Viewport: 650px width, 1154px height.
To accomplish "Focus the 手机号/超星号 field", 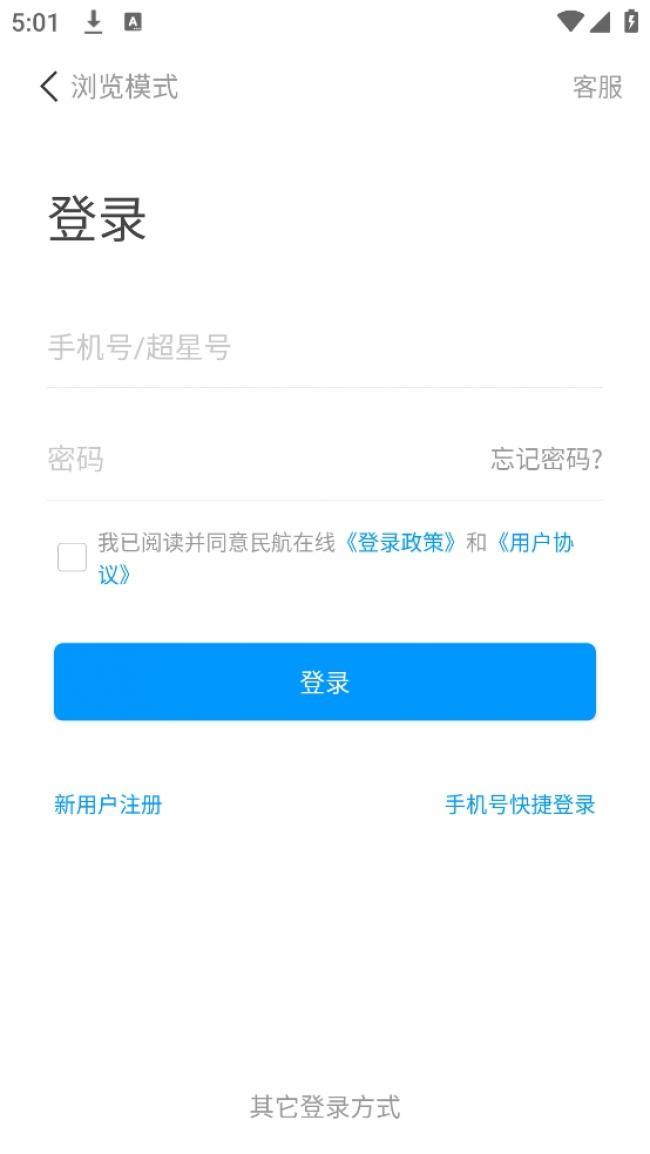I will 325,347.
